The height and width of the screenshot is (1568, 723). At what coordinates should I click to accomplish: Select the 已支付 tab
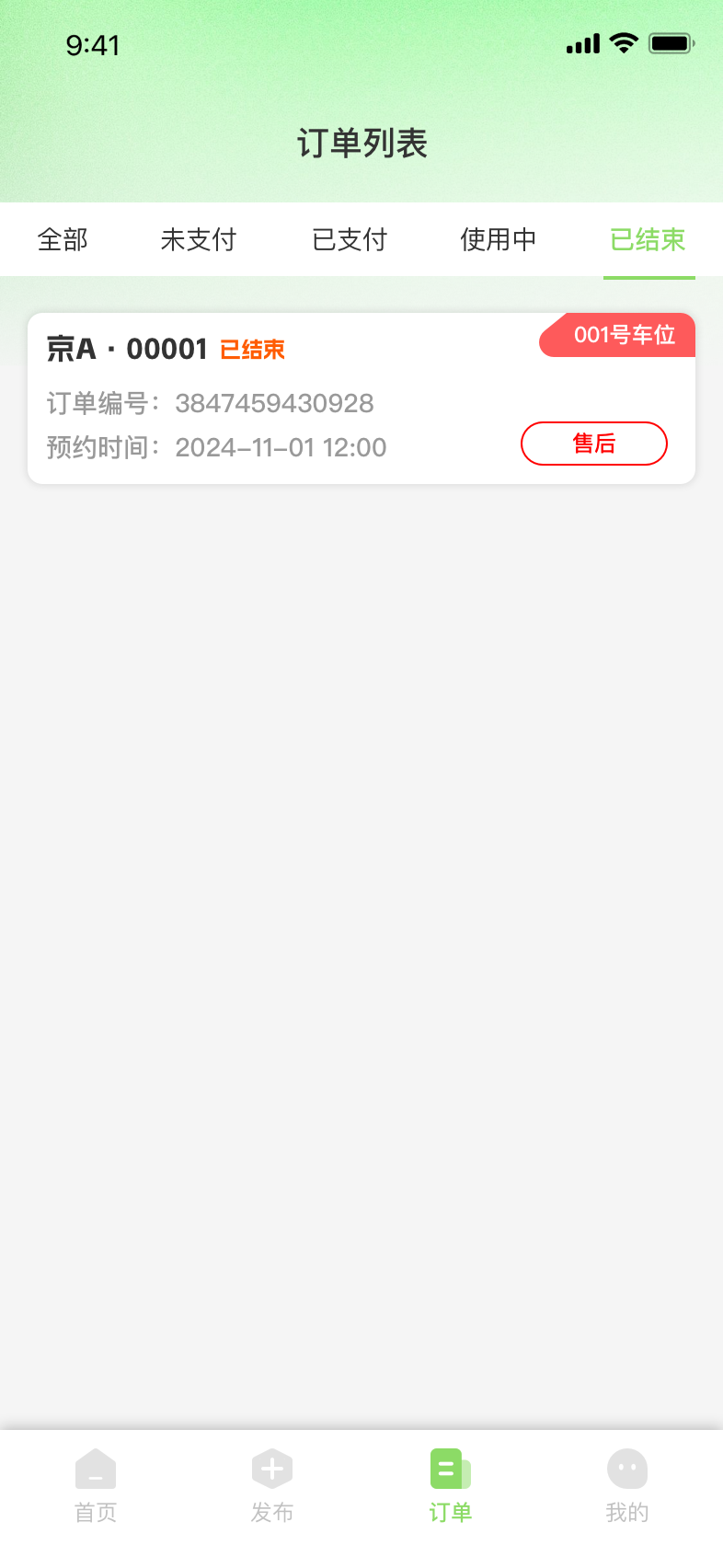[350, 240]
